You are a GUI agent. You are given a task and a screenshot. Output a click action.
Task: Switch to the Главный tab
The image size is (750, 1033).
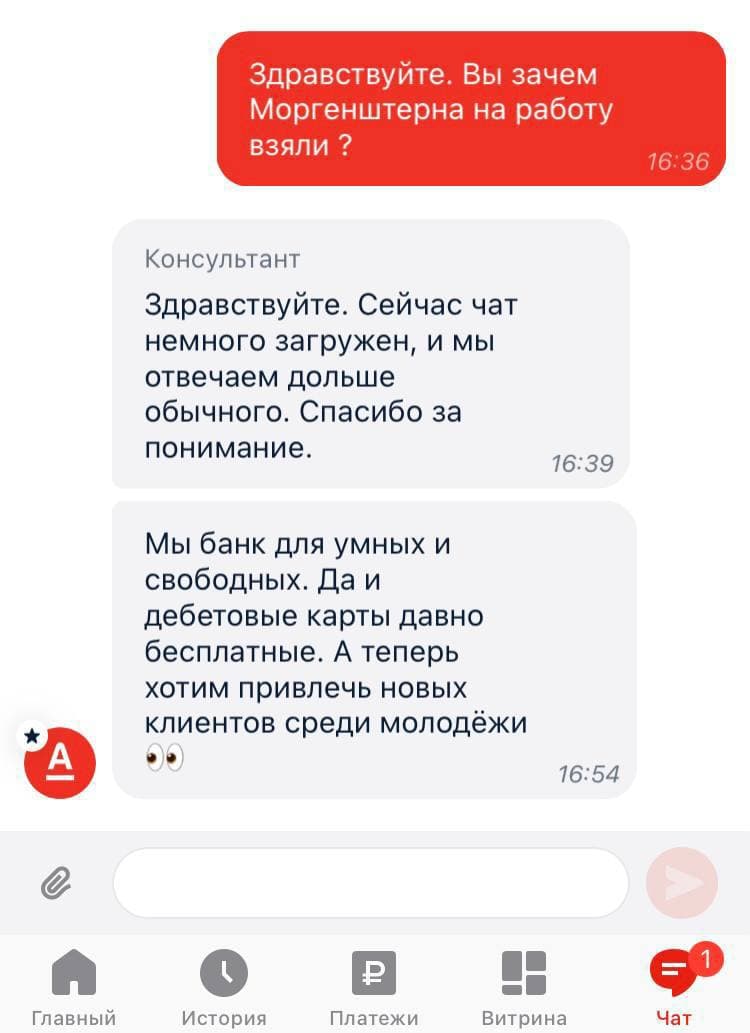click(74, 985)
